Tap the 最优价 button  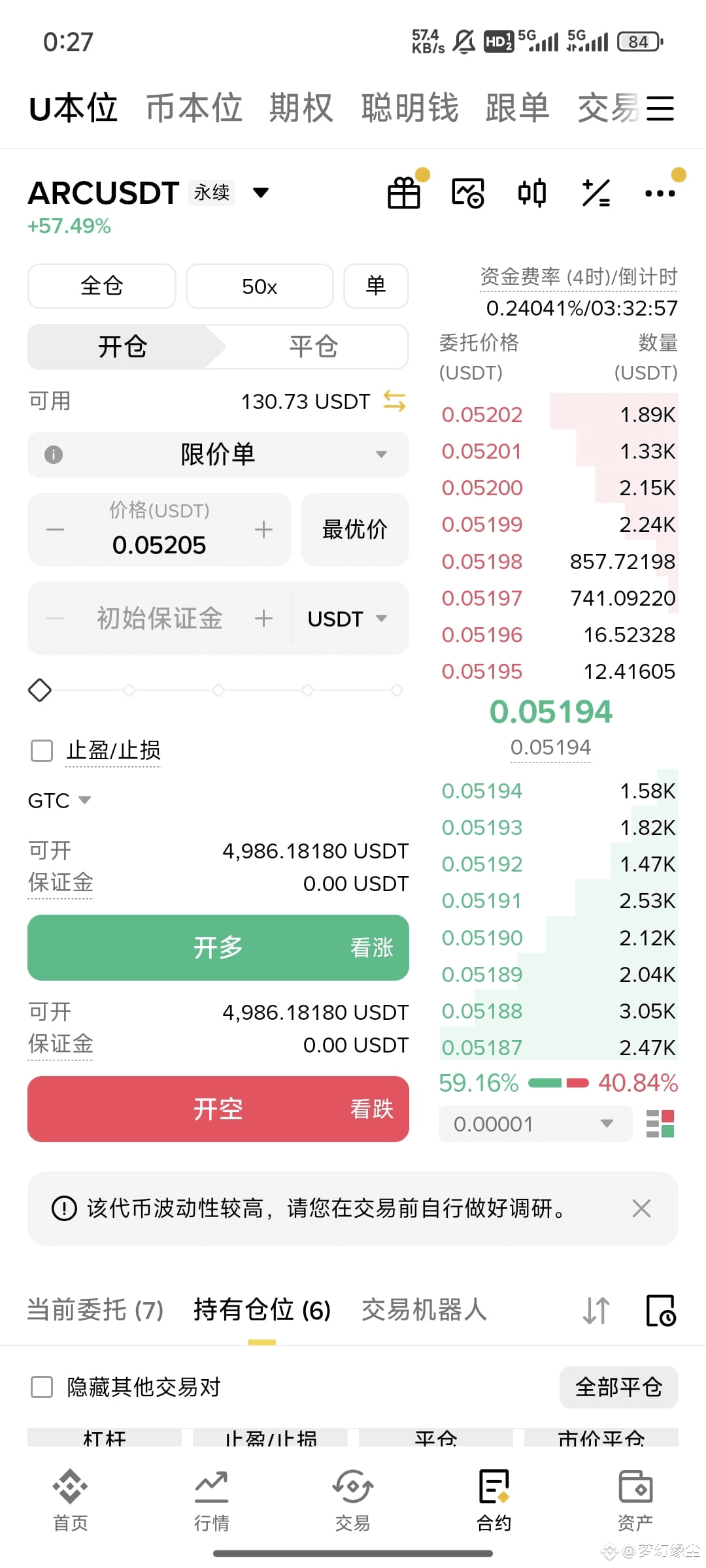click(x=355, y=529)
